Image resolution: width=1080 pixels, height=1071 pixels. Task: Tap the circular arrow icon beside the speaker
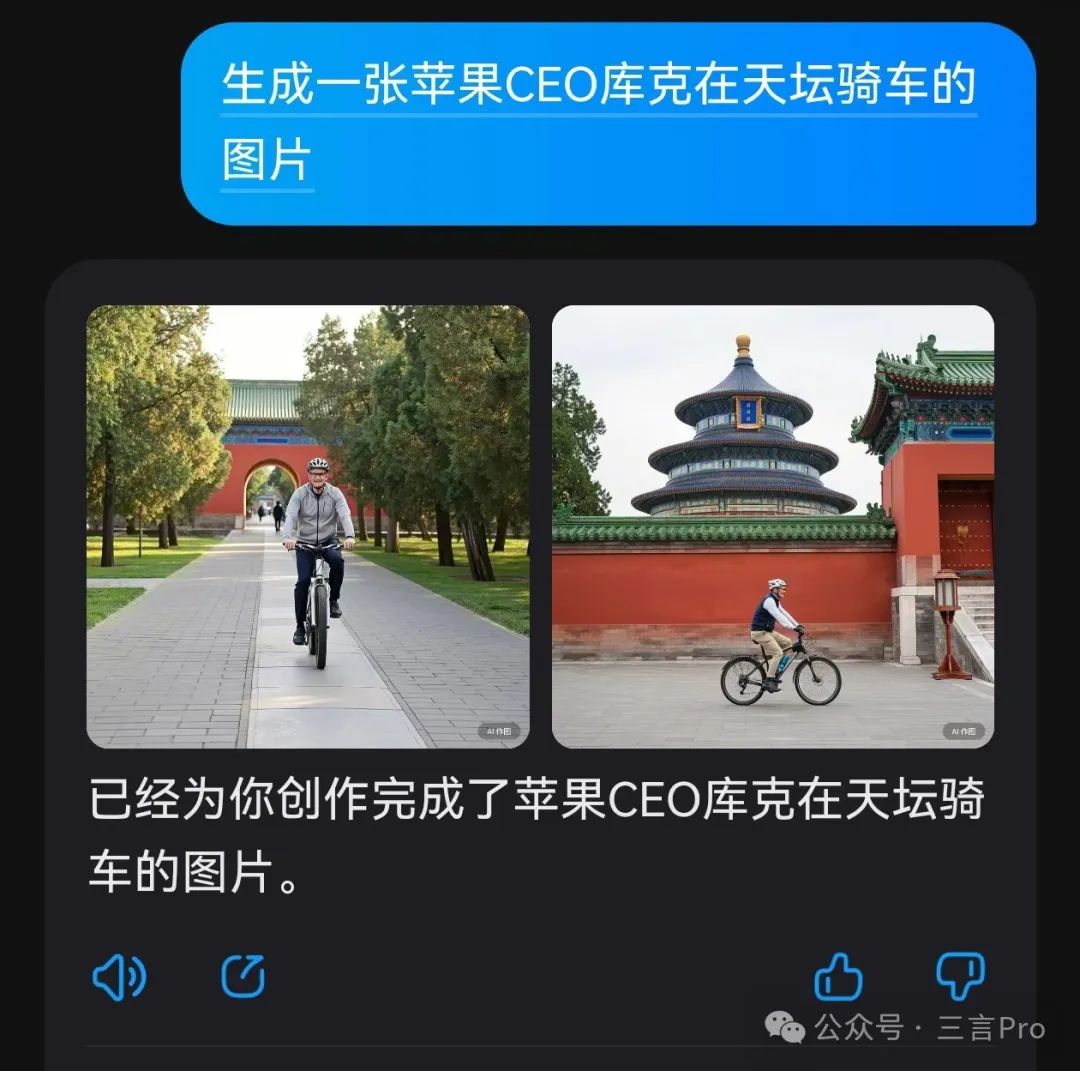coord(243,976)
